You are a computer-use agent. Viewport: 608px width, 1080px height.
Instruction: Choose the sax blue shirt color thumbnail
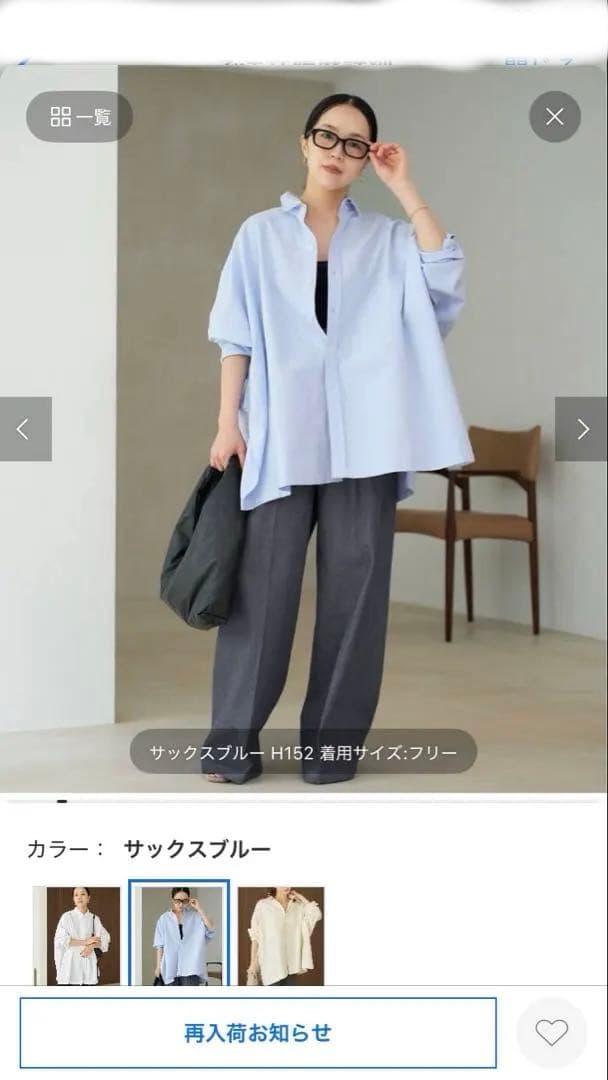tap(179, 933)
